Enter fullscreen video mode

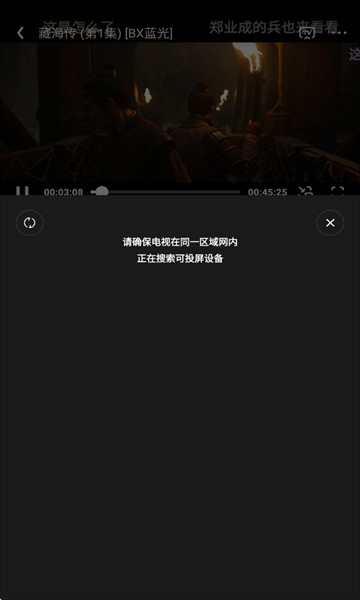[337, 191]
